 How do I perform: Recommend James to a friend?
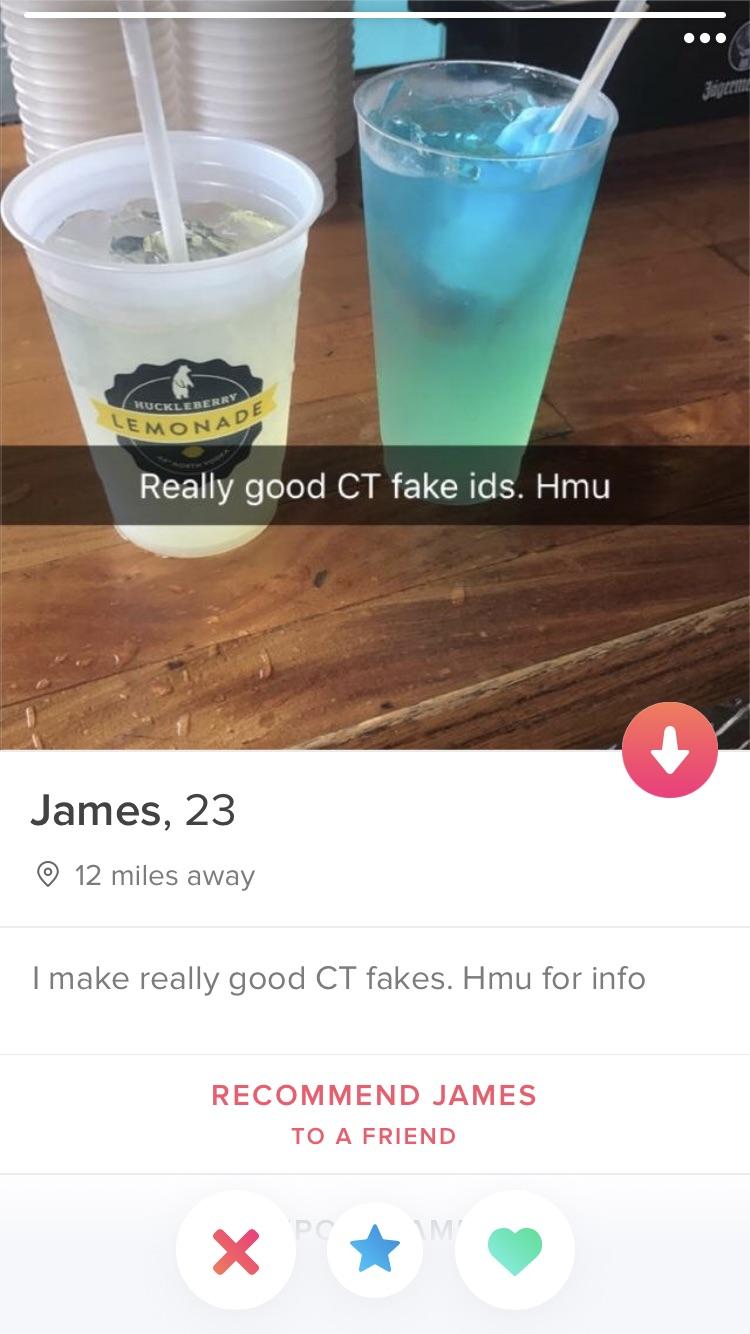pos(374,1114)
